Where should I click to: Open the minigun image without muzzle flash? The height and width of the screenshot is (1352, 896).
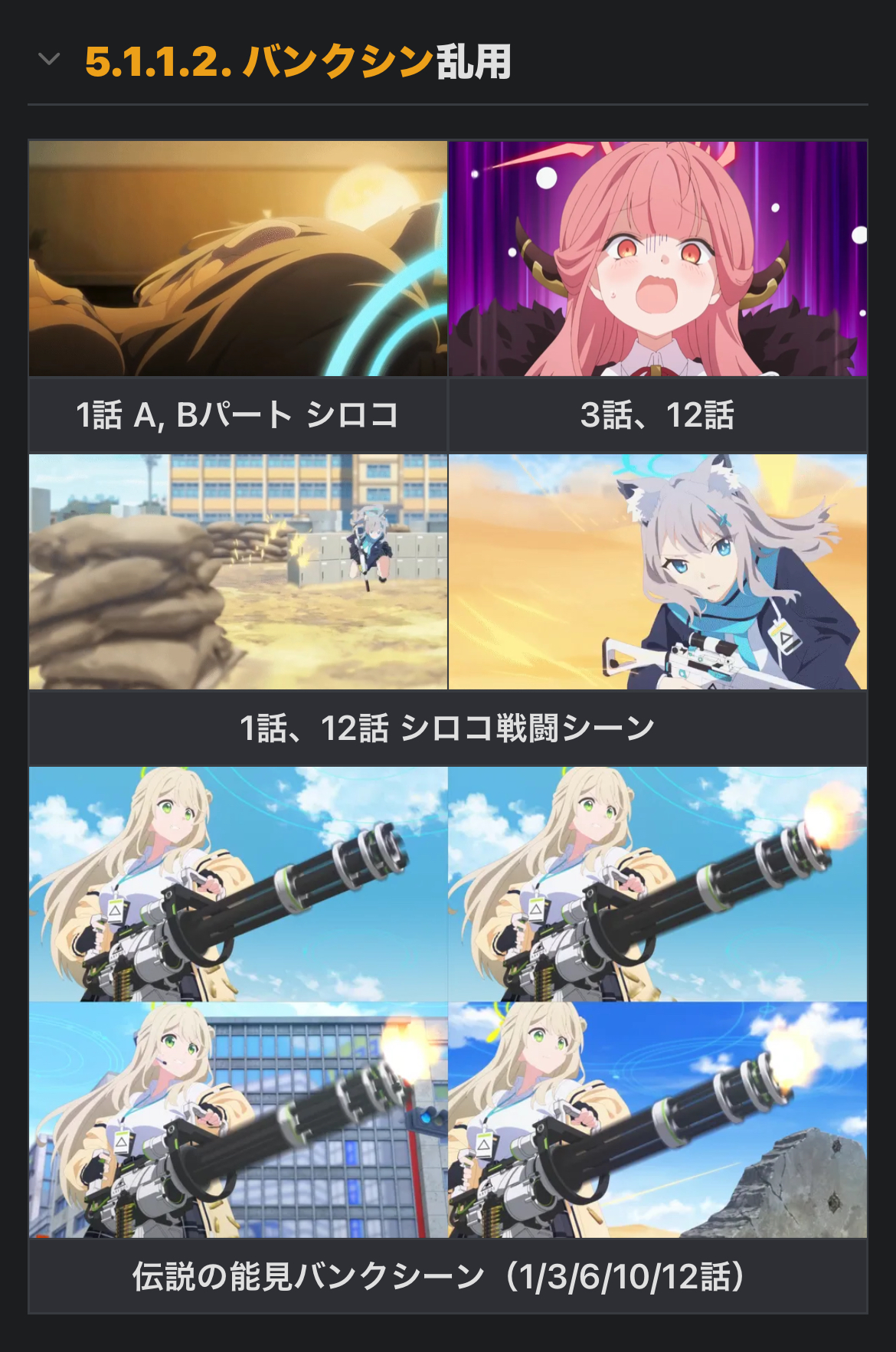238,884
